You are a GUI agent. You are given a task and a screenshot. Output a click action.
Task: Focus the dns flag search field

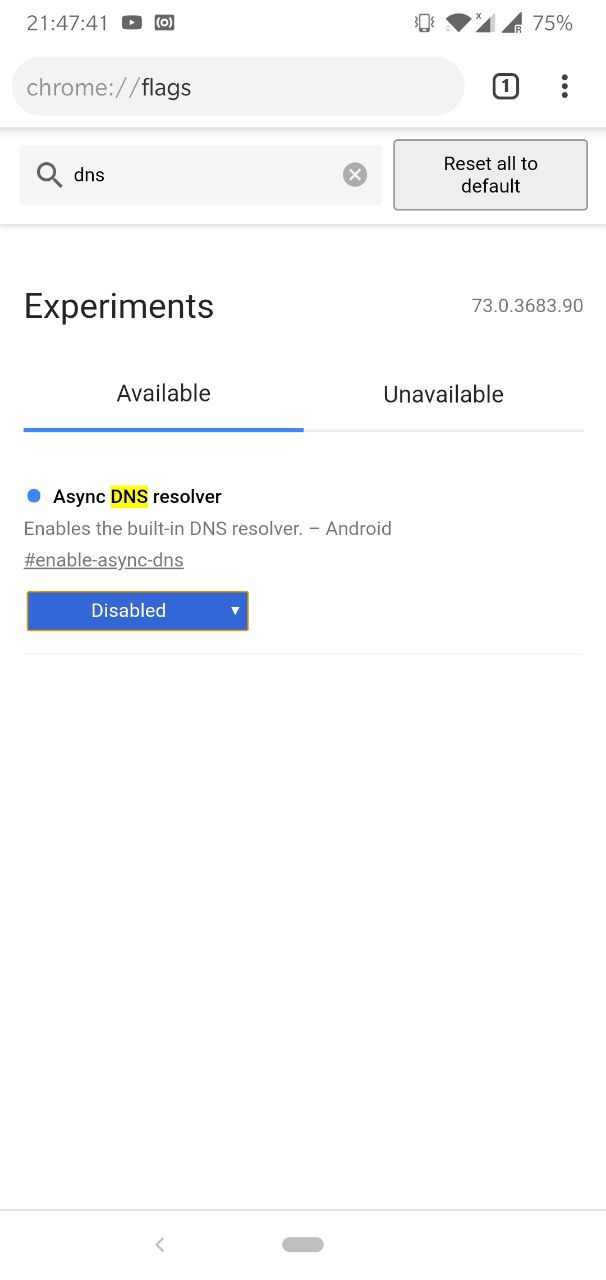(x=200, y=175)
